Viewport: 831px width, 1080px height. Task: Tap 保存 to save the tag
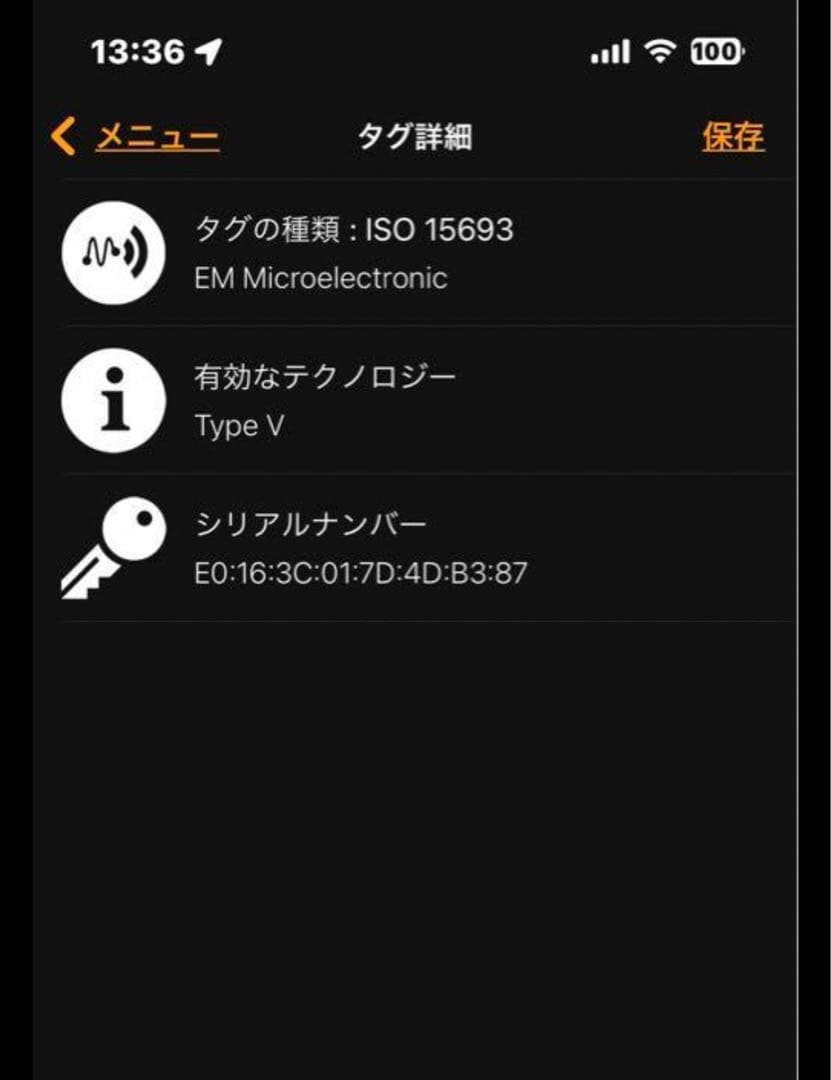click(735, 137)
